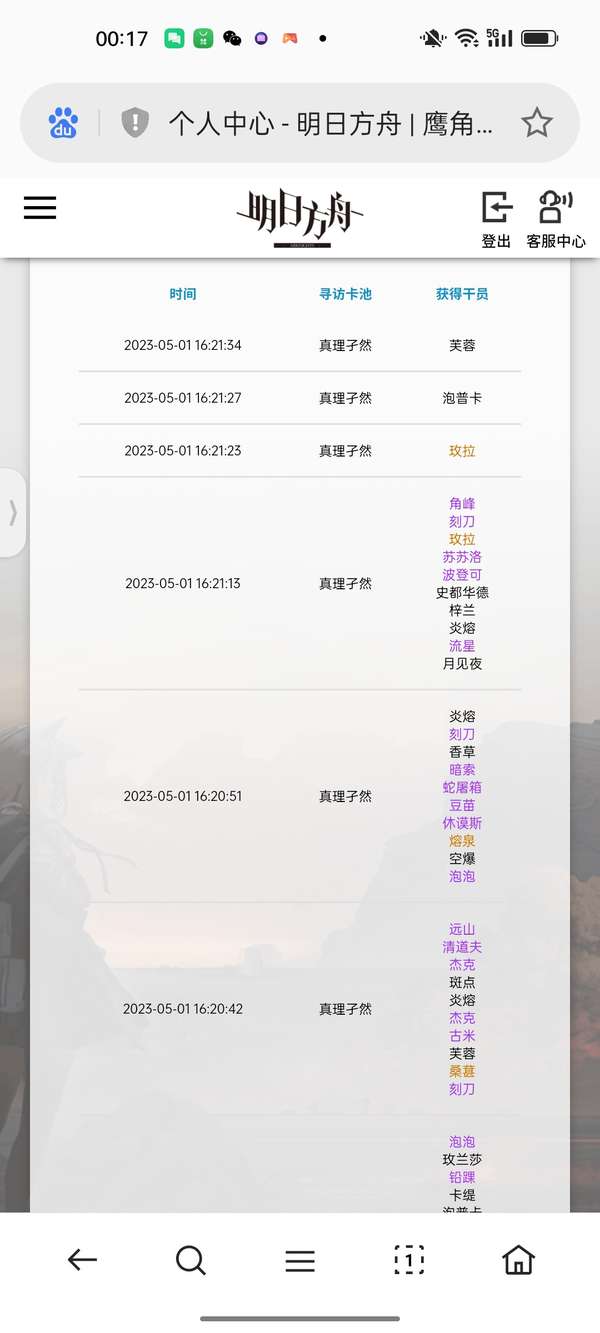Open 客服中心 customer service center

[x=556, y=219]
